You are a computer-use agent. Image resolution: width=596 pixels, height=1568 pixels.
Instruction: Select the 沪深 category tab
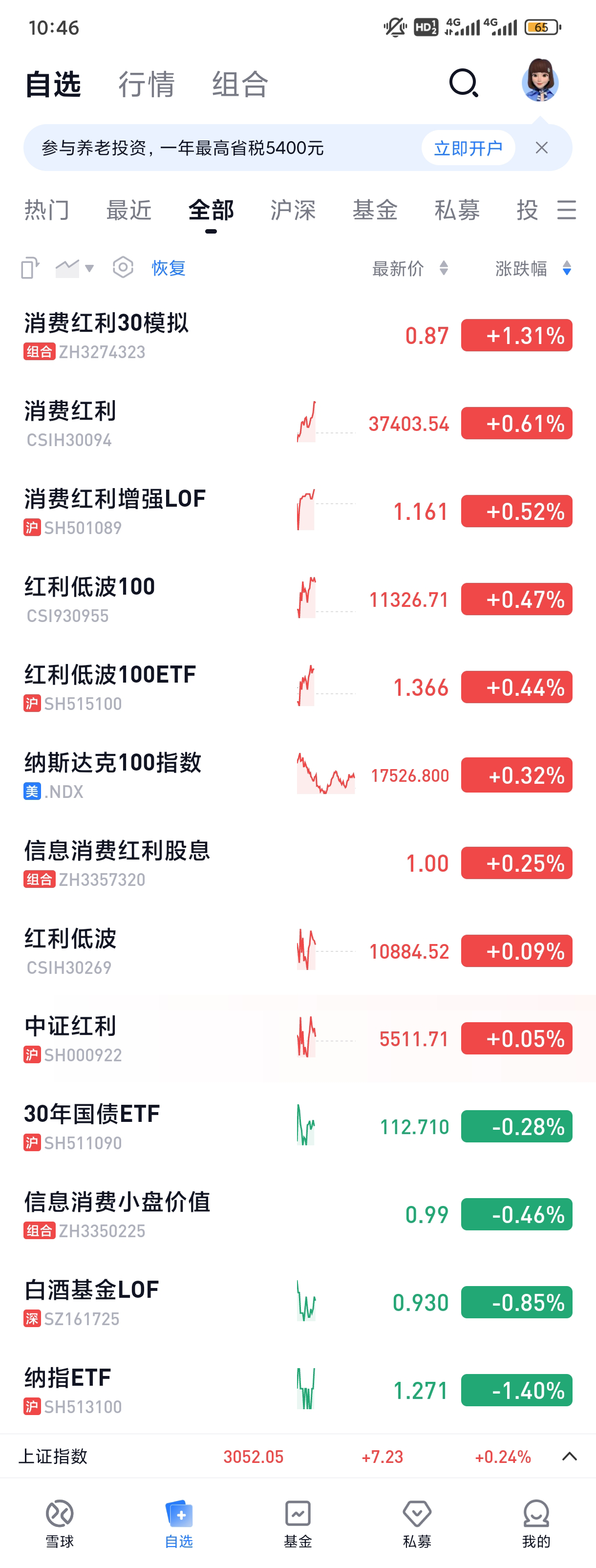pyautogui.click(x=293, y=211)
